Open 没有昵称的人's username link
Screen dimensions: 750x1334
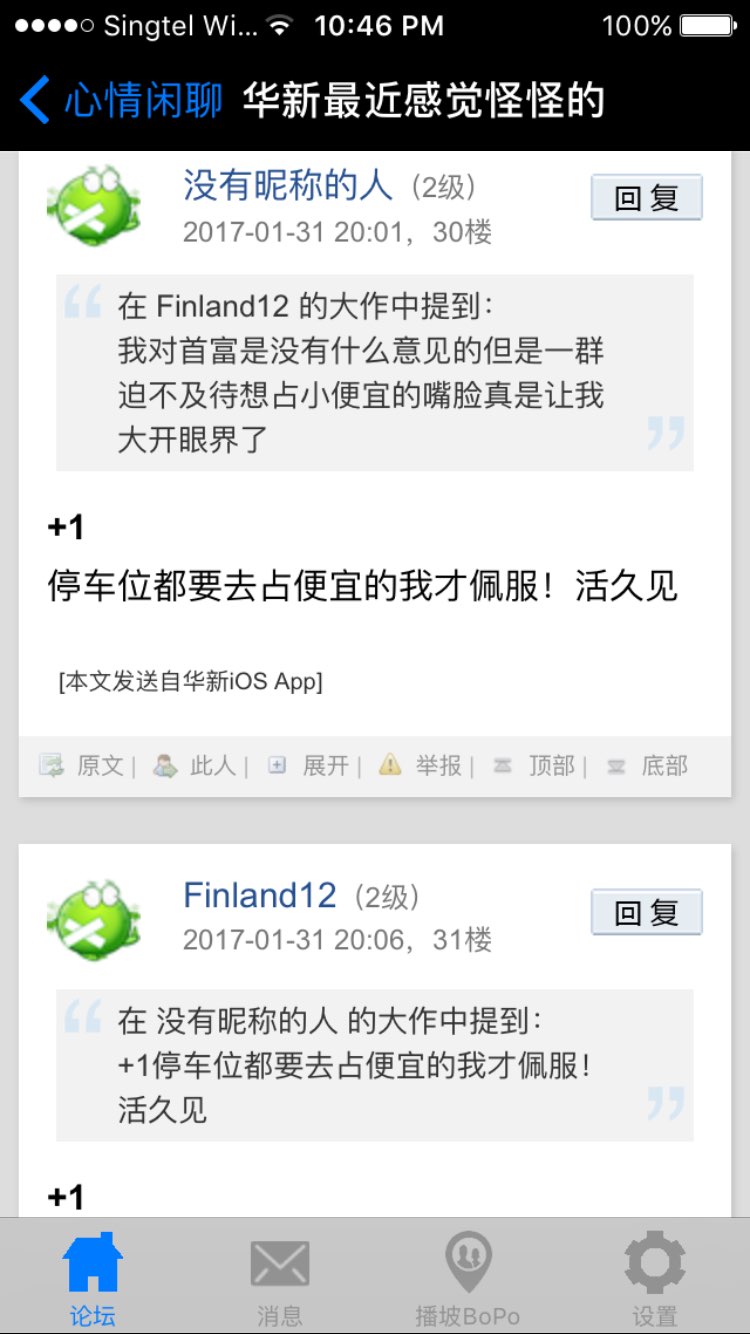pos(287,186)
